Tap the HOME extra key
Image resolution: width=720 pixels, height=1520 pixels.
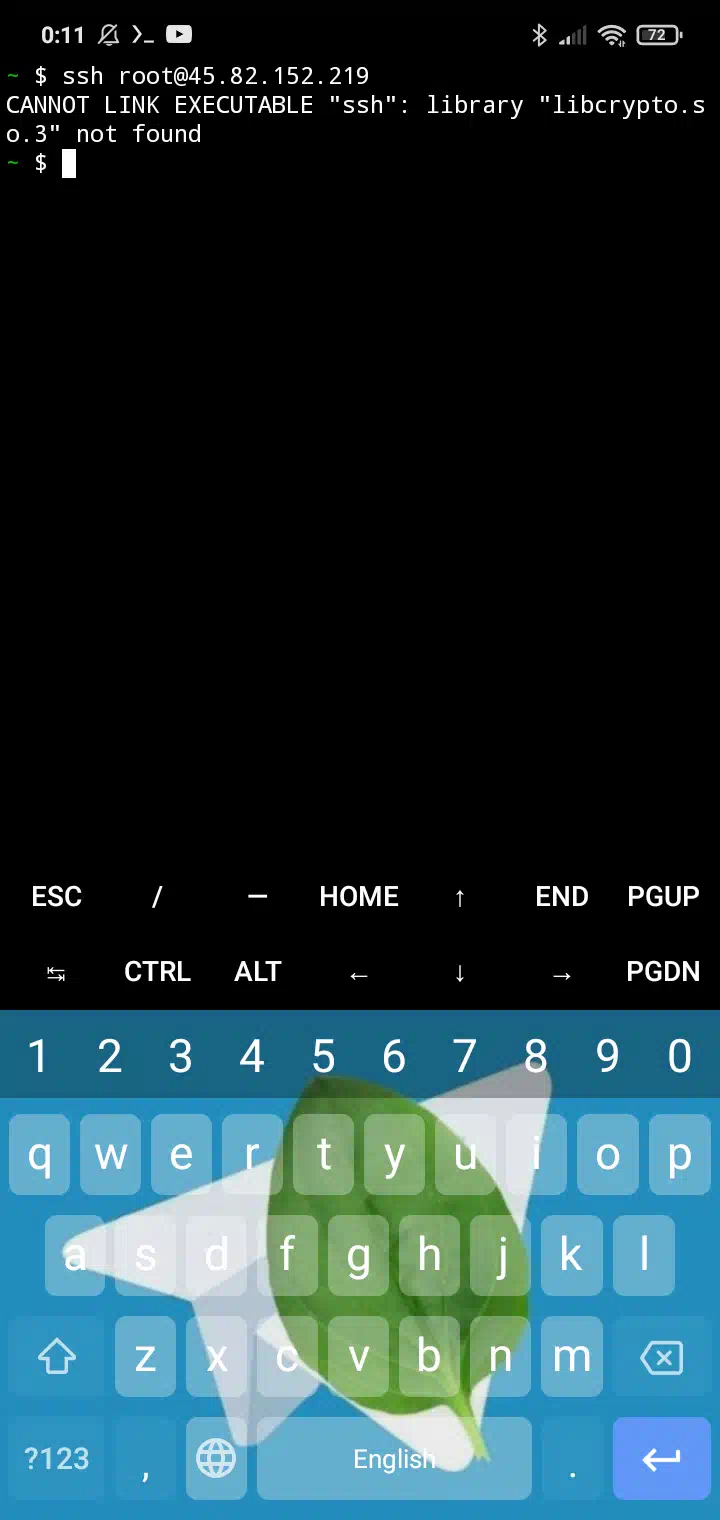[x=359, y=896]
